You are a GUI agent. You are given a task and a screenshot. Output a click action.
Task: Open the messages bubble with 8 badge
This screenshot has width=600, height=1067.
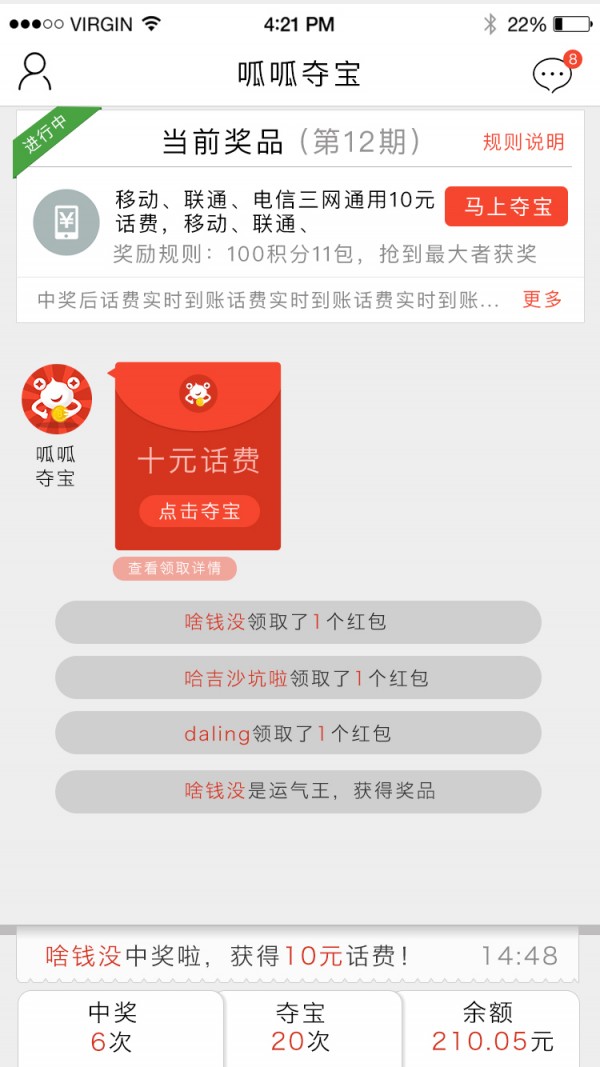pyautogui.click(x=552, y=74)
